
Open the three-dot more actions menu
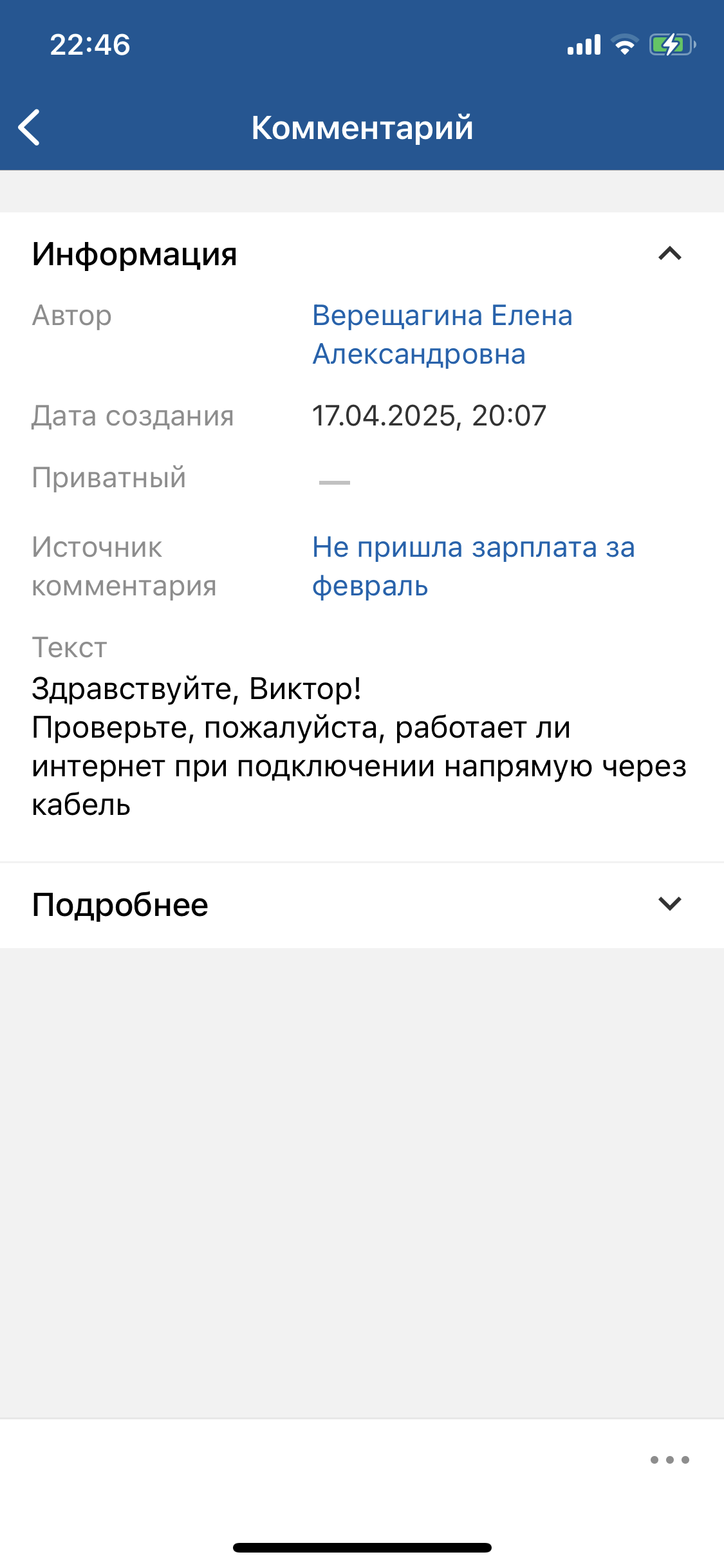click(x=669, y=1460)
